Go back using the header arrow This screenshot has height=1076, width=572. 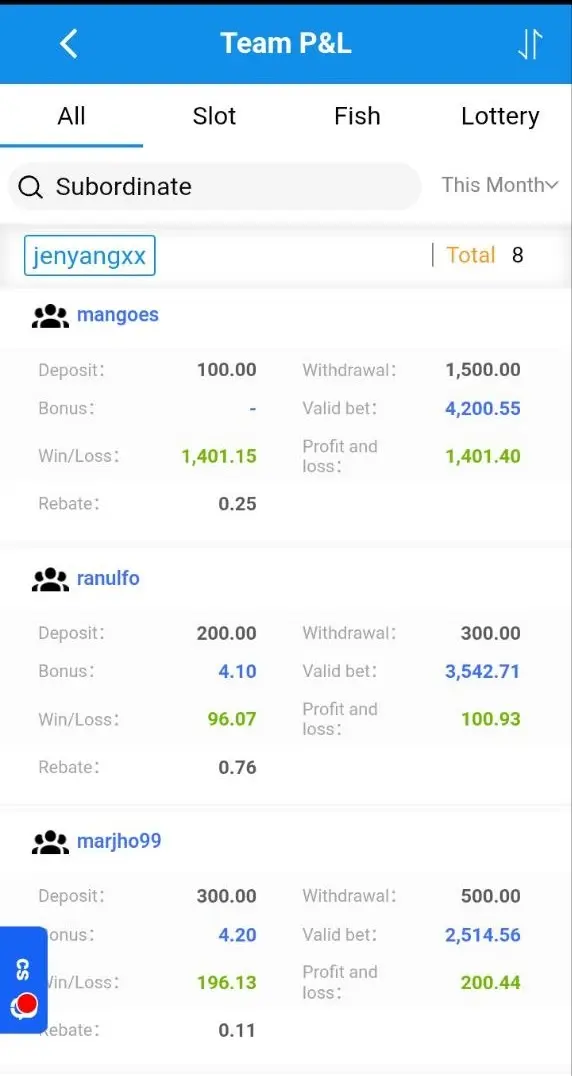coord(69,43)
